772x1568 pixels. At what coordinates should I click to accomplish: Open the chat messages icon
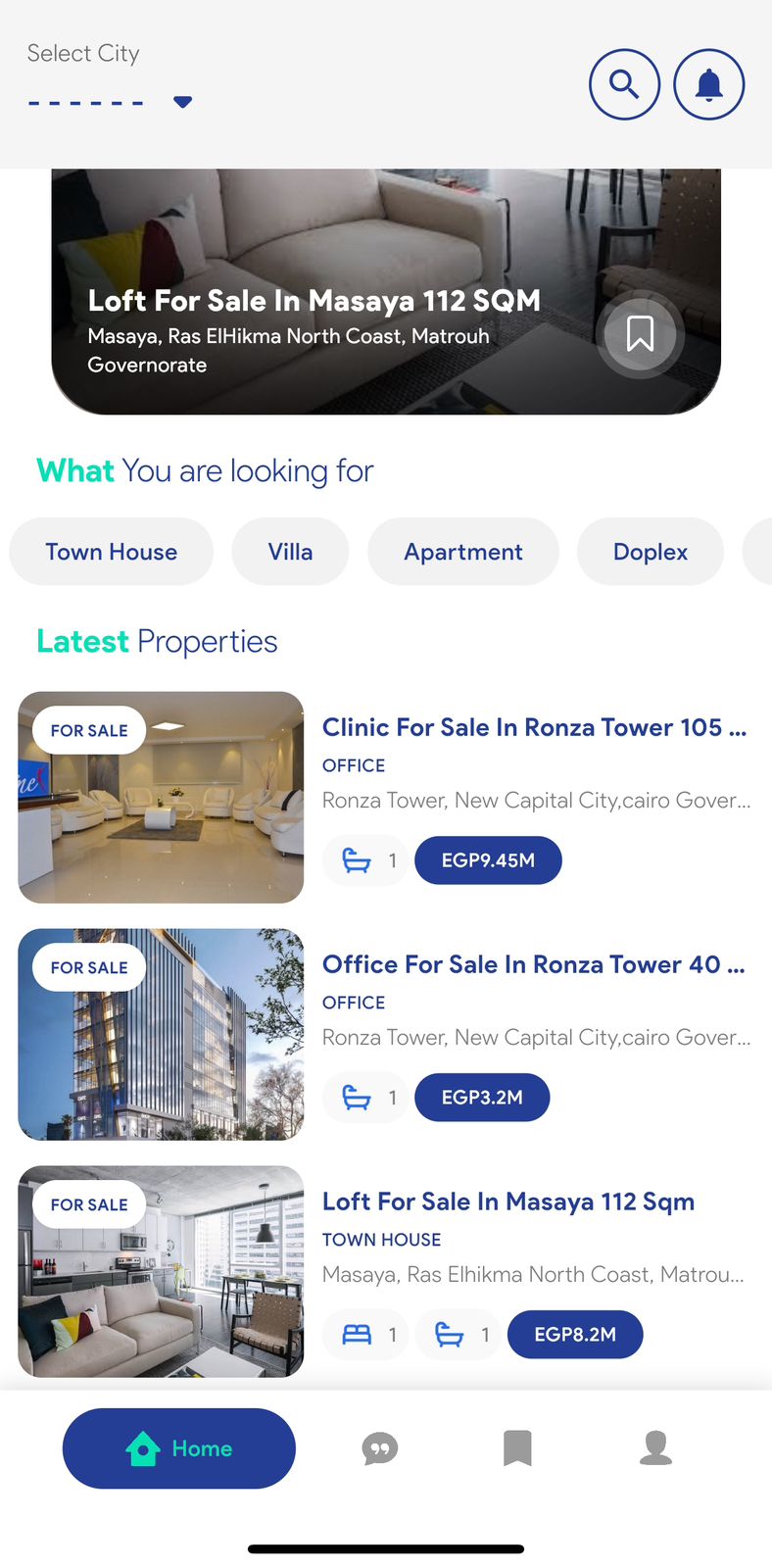379,1448
